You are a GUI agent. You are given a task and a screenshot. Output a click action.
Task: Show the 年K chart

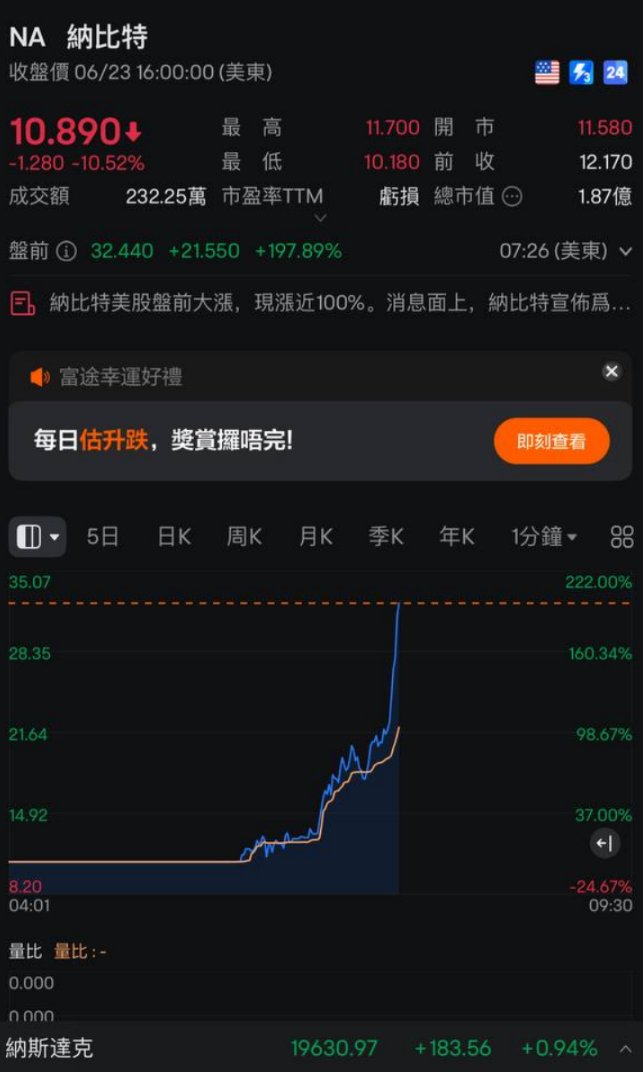pos(457,537)
